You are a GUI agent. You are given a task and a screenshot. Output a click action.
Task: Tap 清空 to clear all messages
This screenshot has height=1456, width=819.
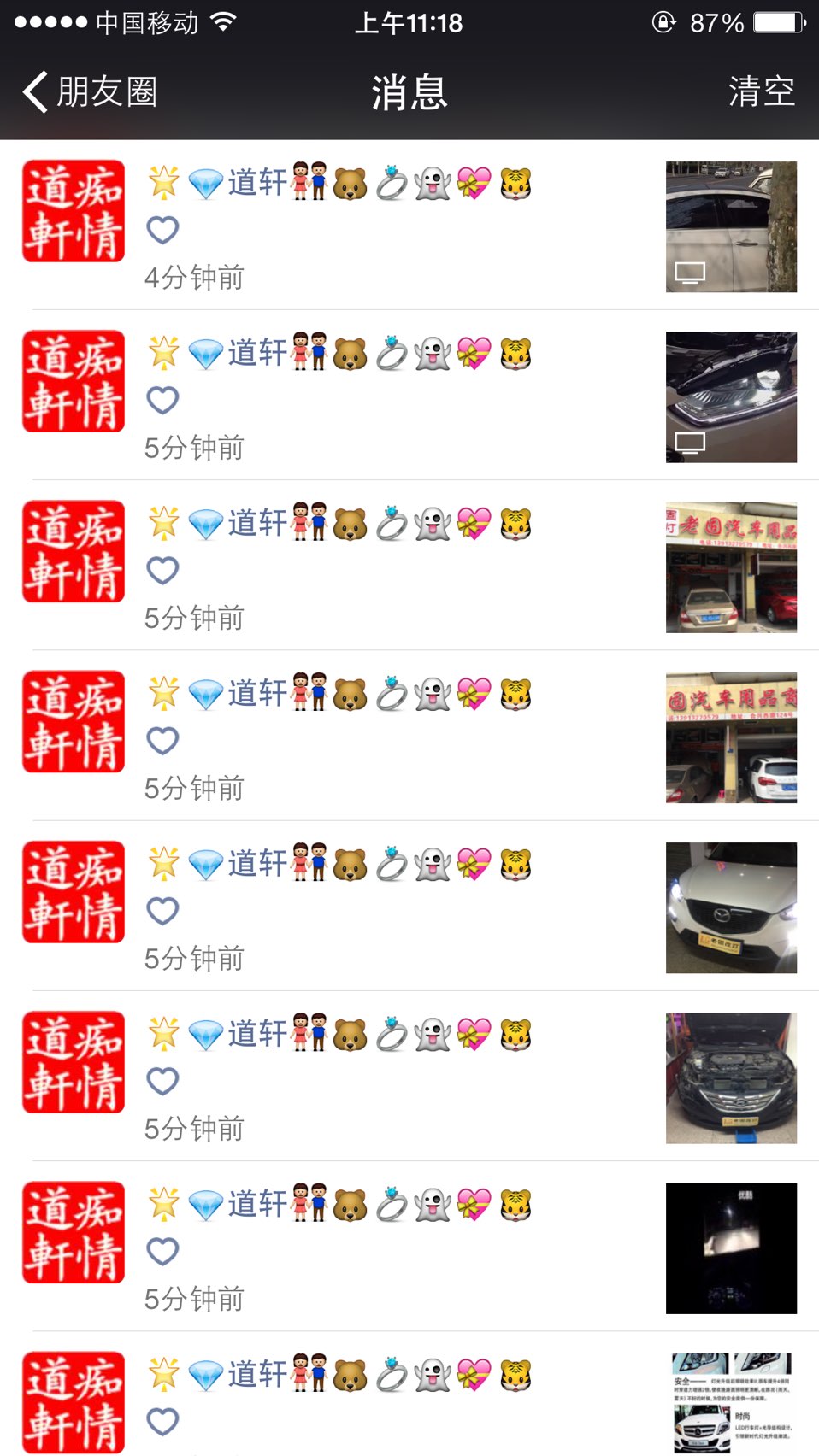762,91
